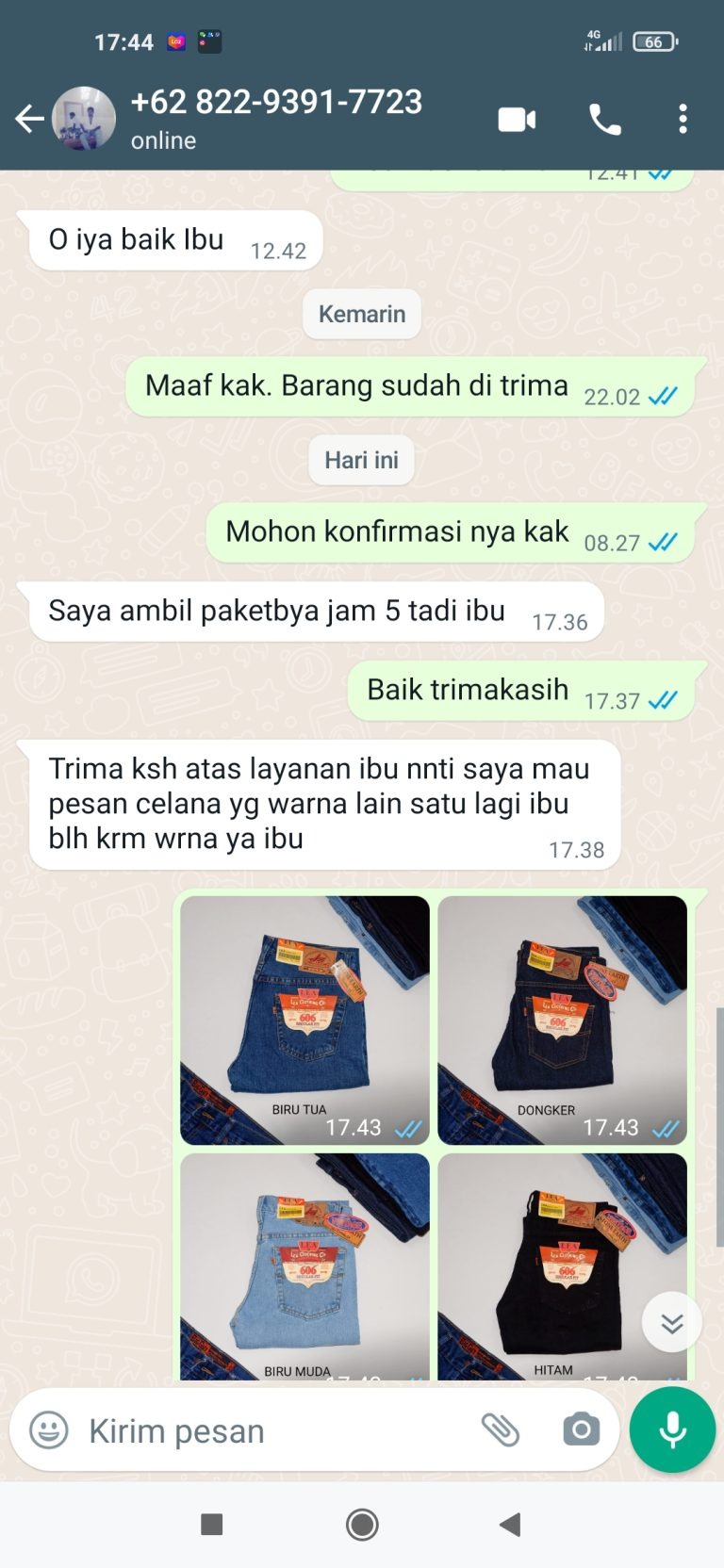This screenshot has width=724, height=1568.
Task: Open the overflow menu
Action: (x=683, y=120)
